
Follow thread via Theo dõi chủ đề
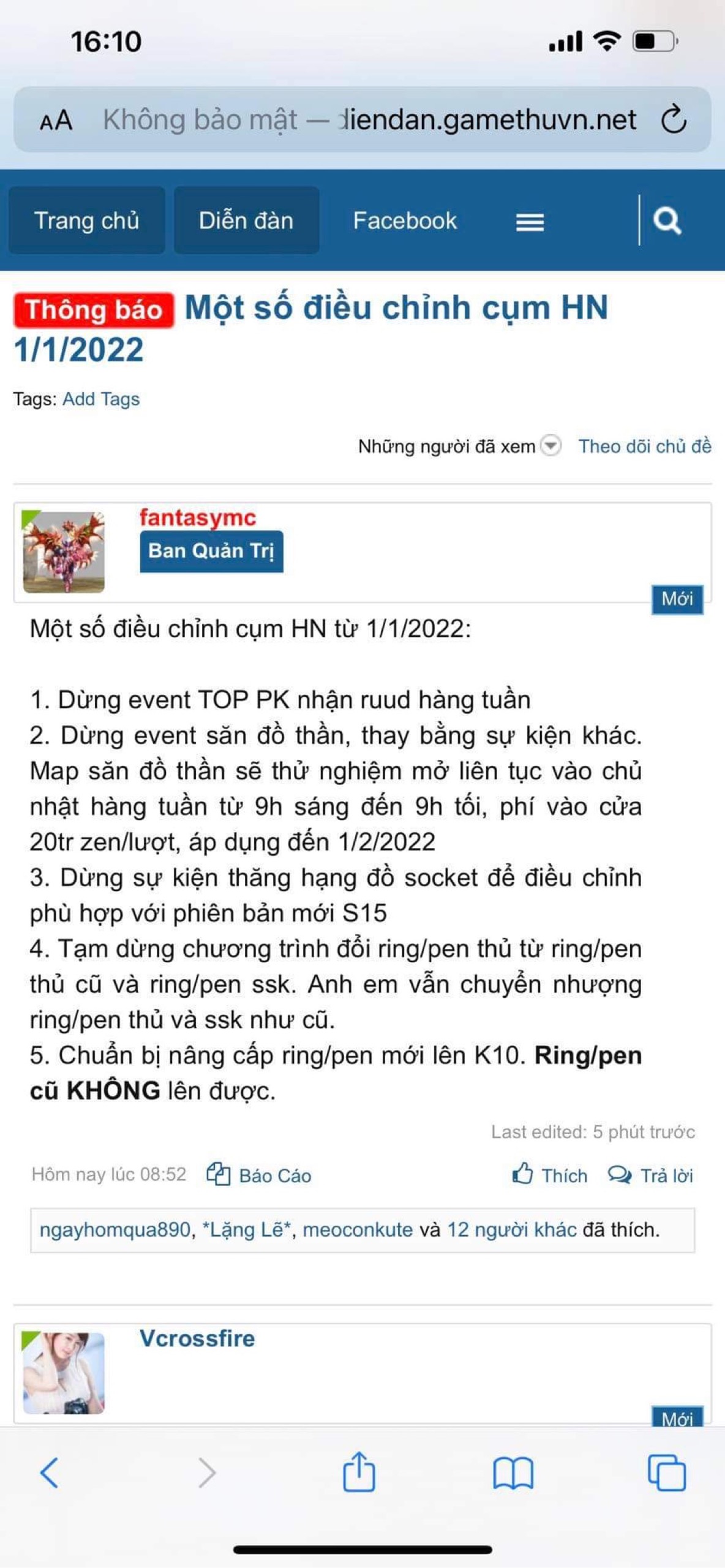[x=645, y=446]
